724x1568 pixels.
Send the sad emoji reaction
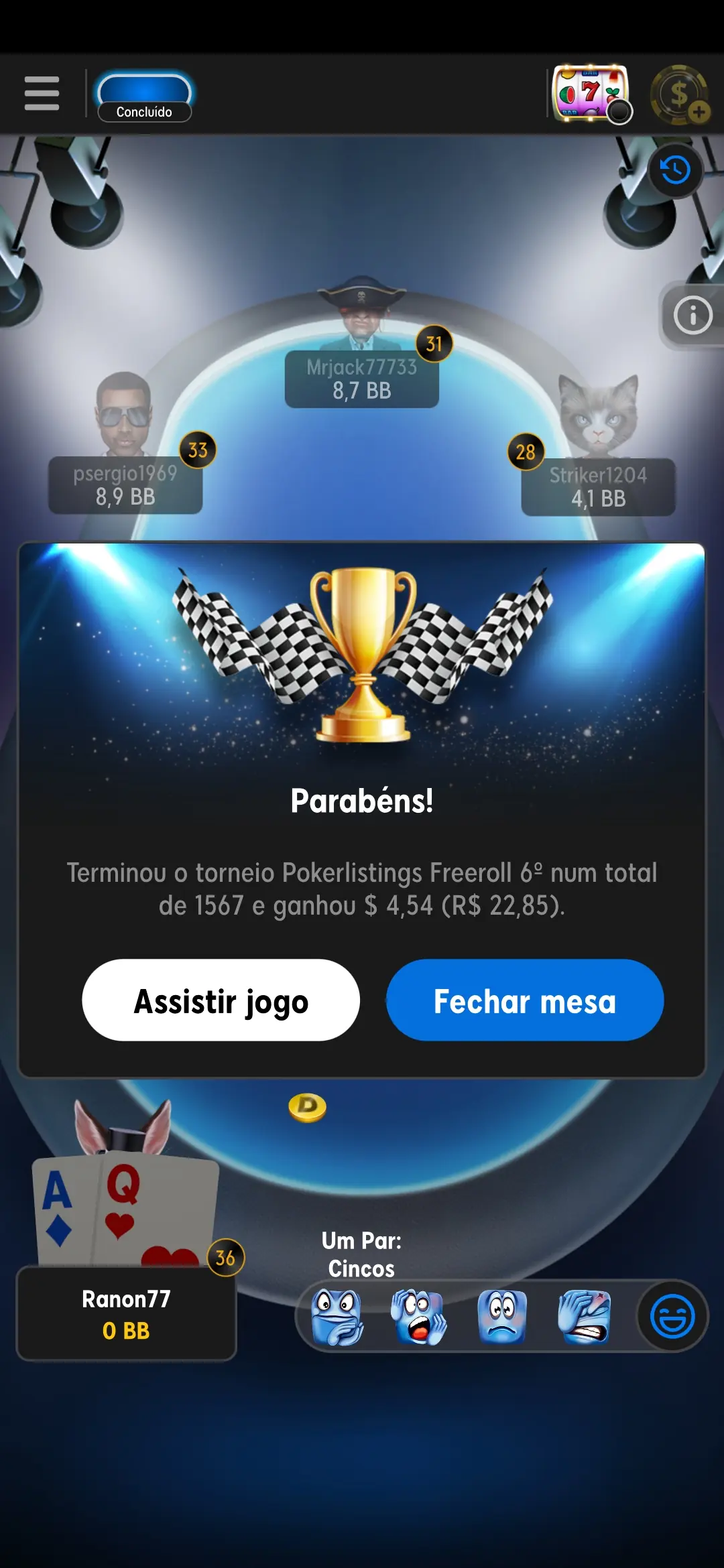[501, 1317]
